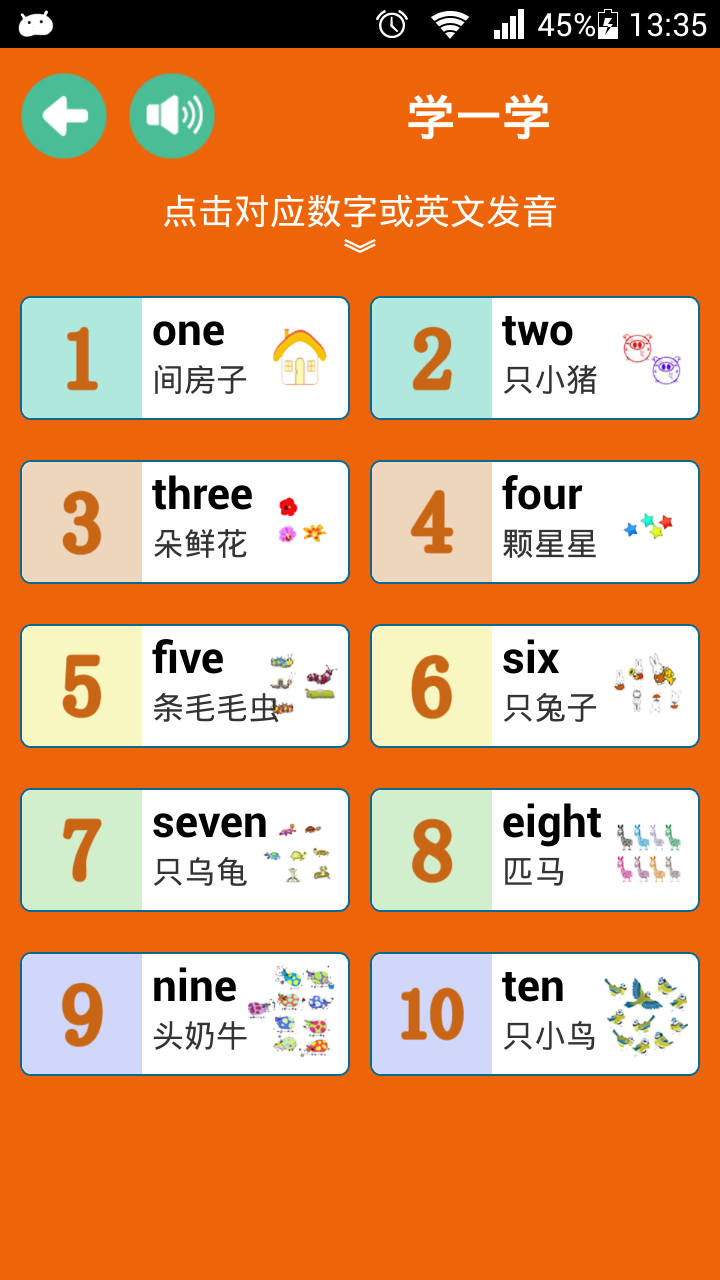Play pronunciation for number 1 one card
Viewport: 720px width, 1280px height.
coord(185,358)
